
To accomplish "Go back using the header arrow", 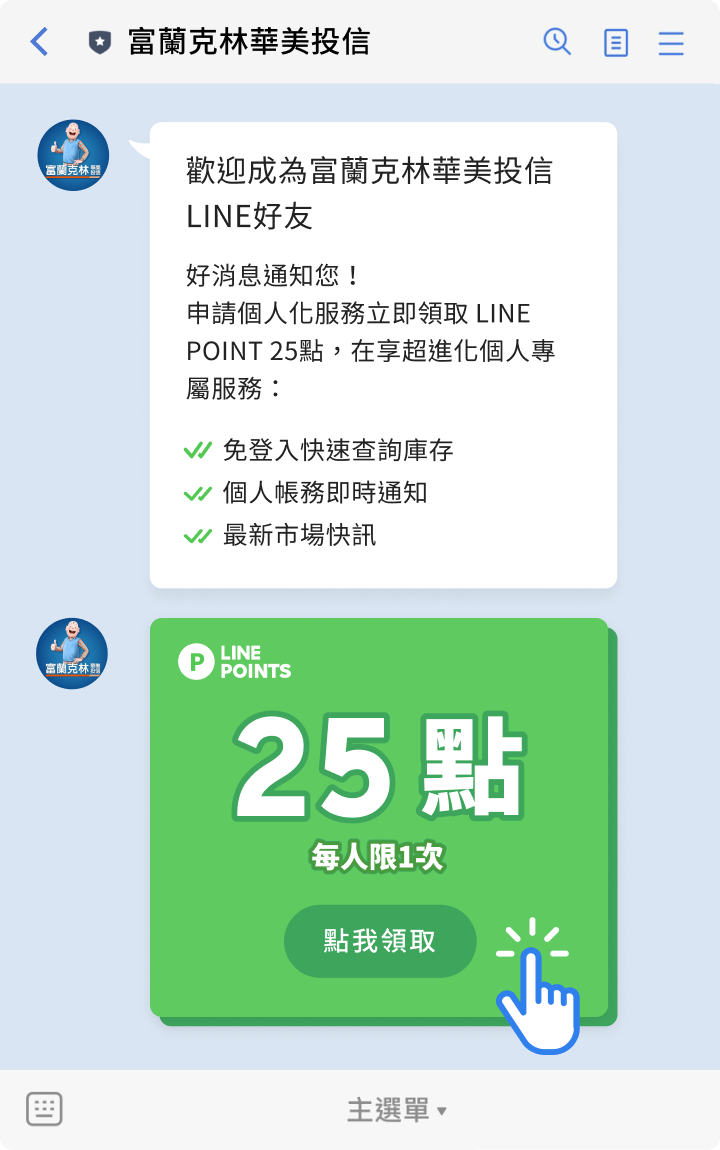I will coord(39,42).
